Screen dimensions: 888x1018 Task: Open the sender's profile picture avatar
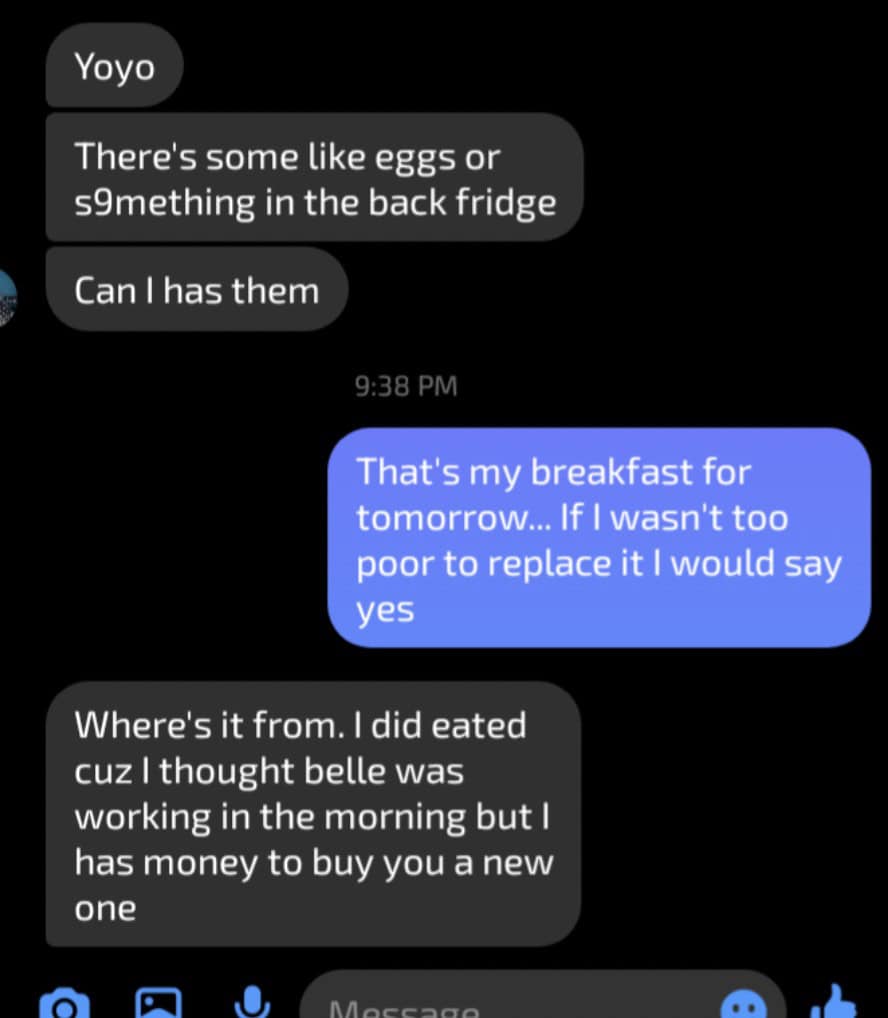coord(7,297)
